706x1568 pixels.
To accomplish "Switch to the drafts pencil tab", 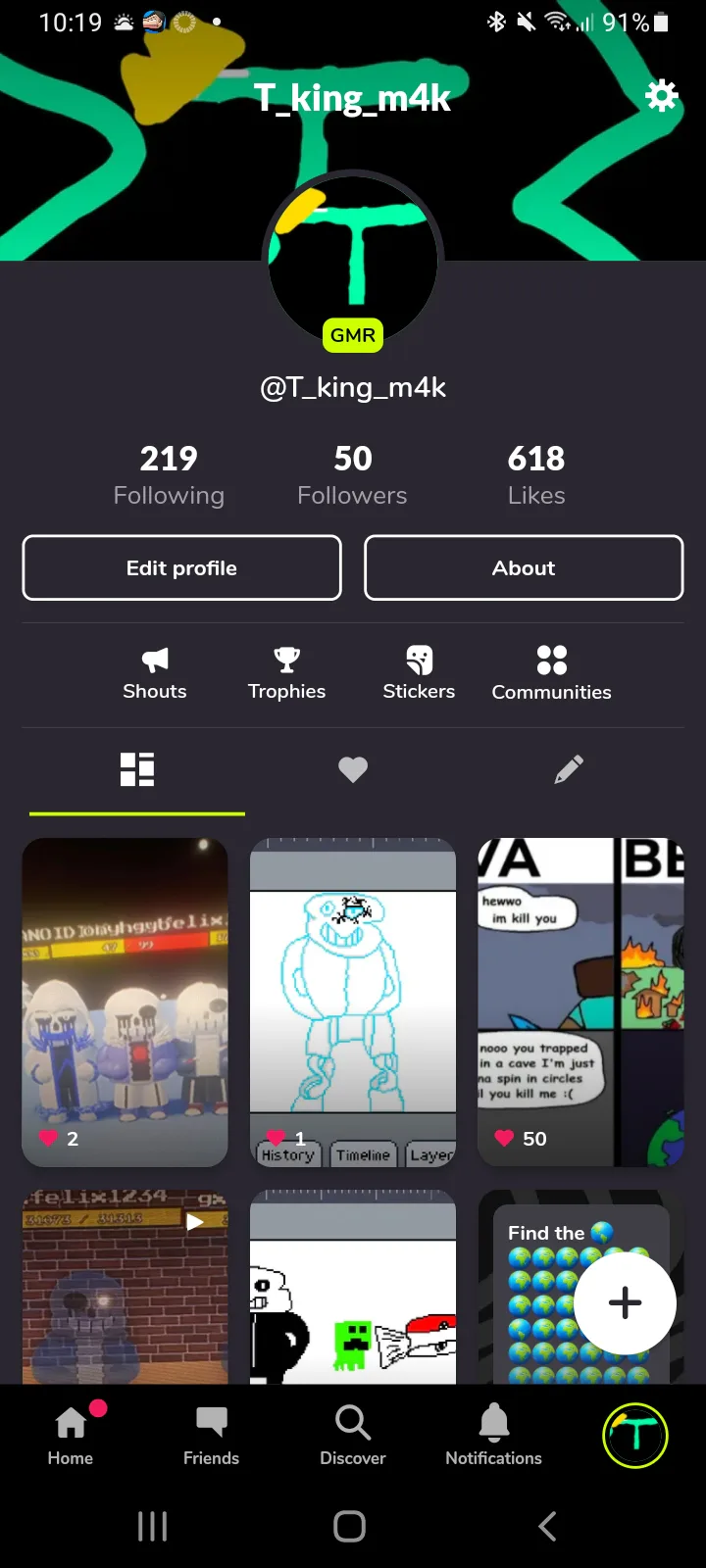I will click(569, 770).
